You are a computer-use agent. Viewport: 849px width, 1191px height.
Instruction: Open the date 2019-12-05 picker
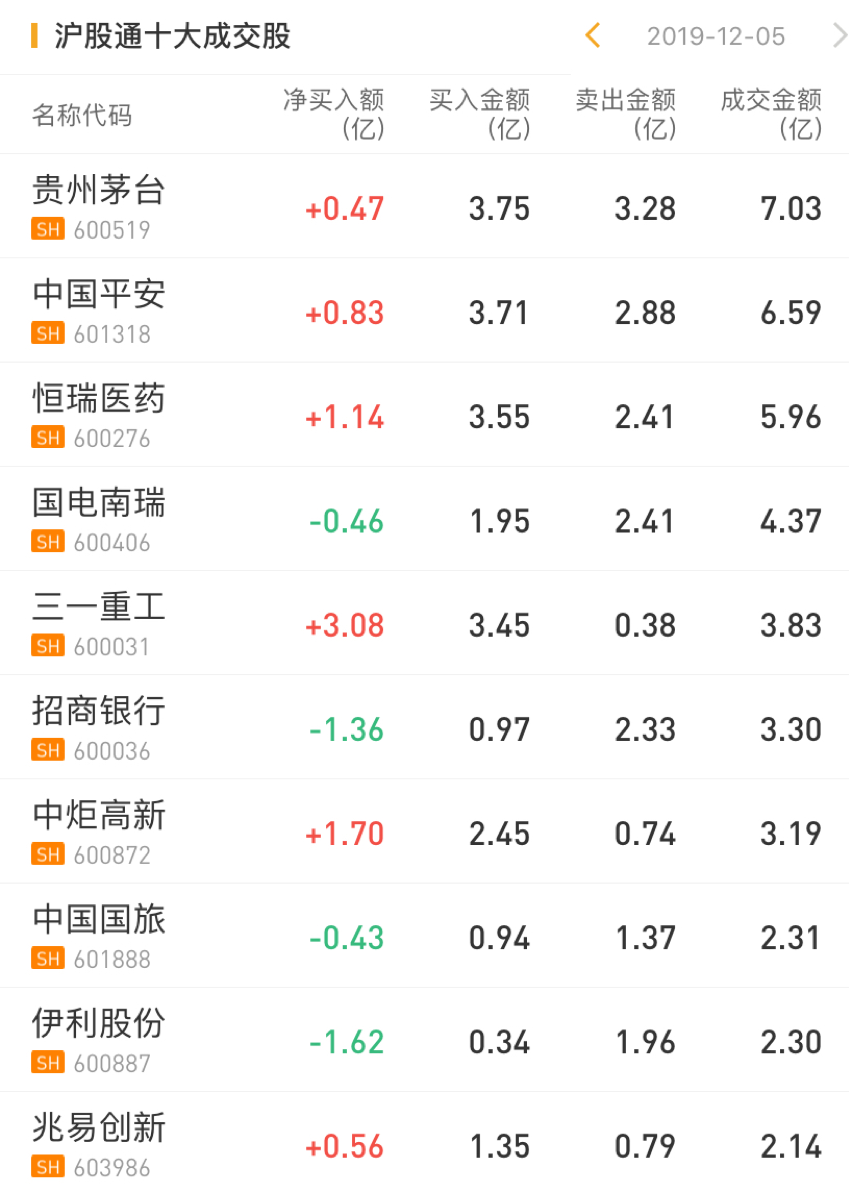pos(715,37)
